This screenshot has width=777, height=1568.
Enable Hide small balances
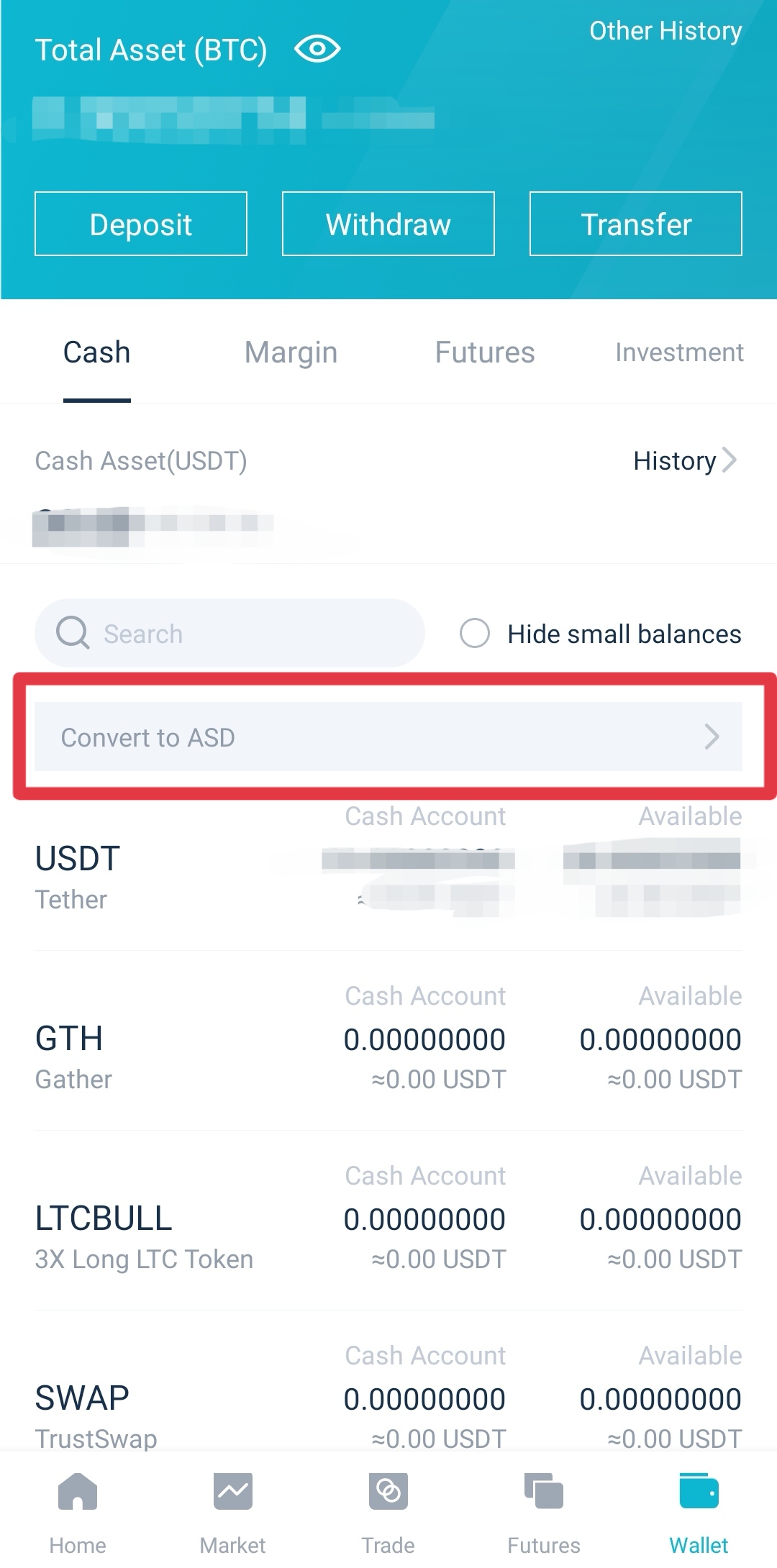click(x=475, y=634)
